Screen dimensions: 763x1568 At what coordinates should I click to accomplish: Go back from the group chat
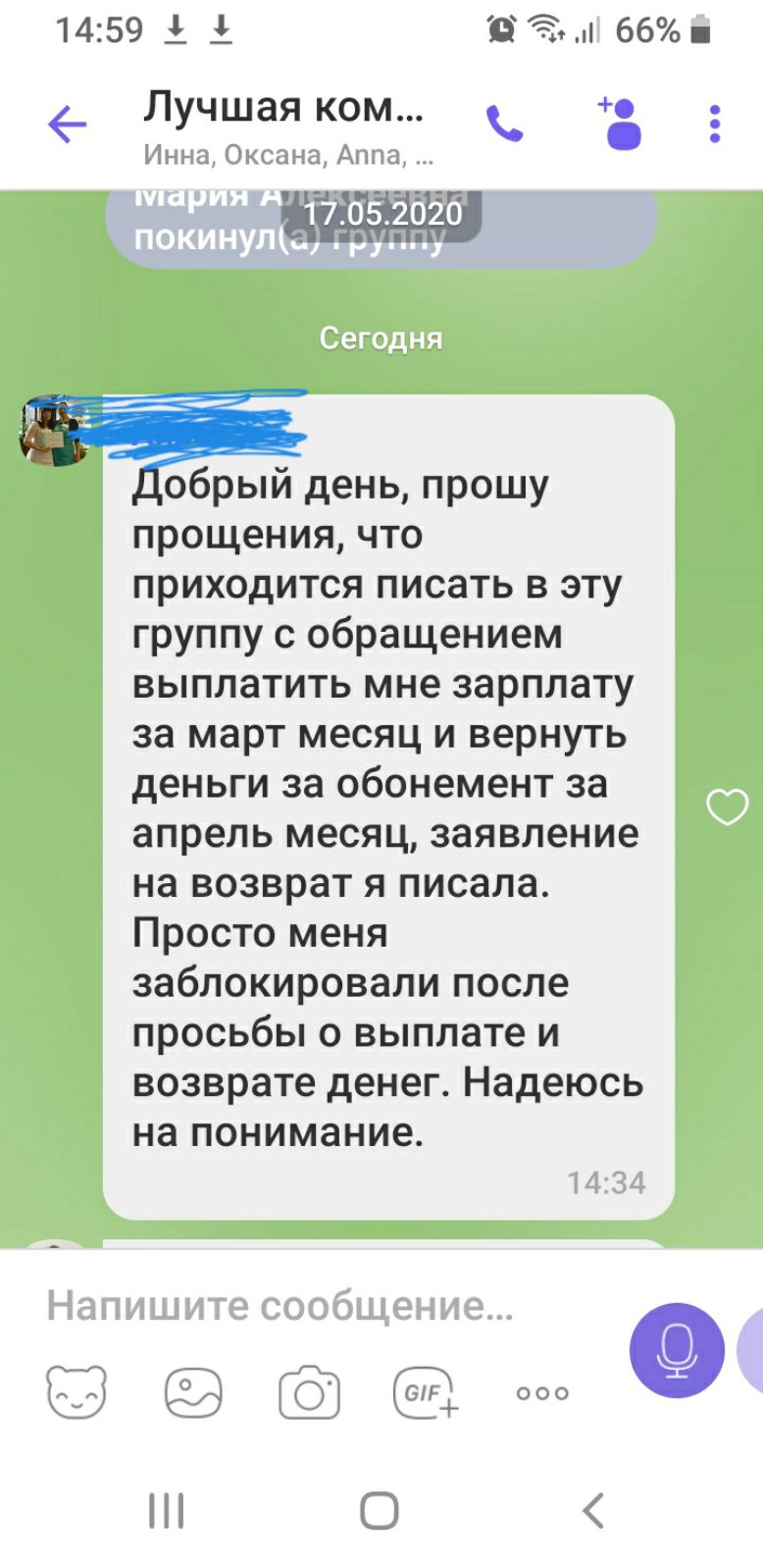[68, 125]
